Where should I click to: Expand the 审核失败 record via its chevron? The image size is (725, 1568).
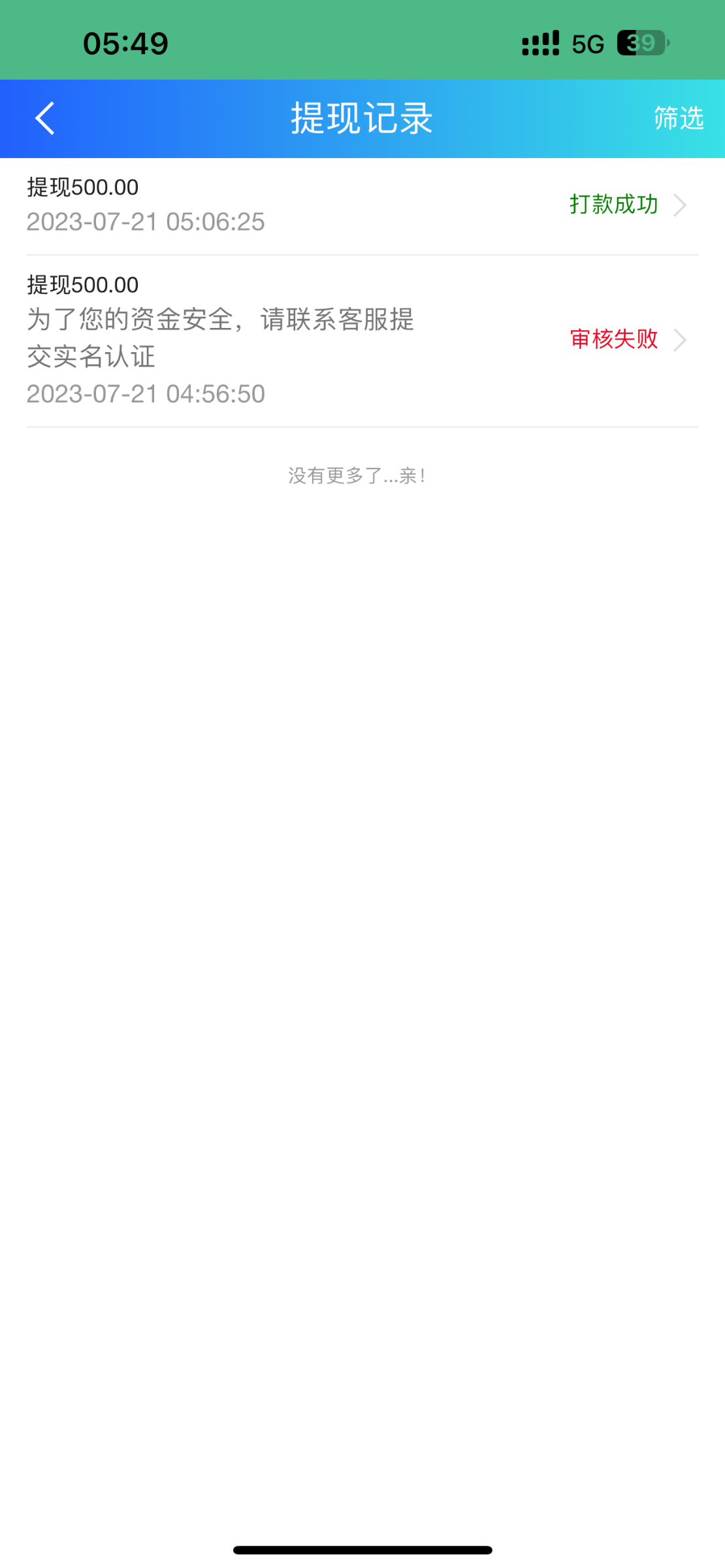pos(681,339)
